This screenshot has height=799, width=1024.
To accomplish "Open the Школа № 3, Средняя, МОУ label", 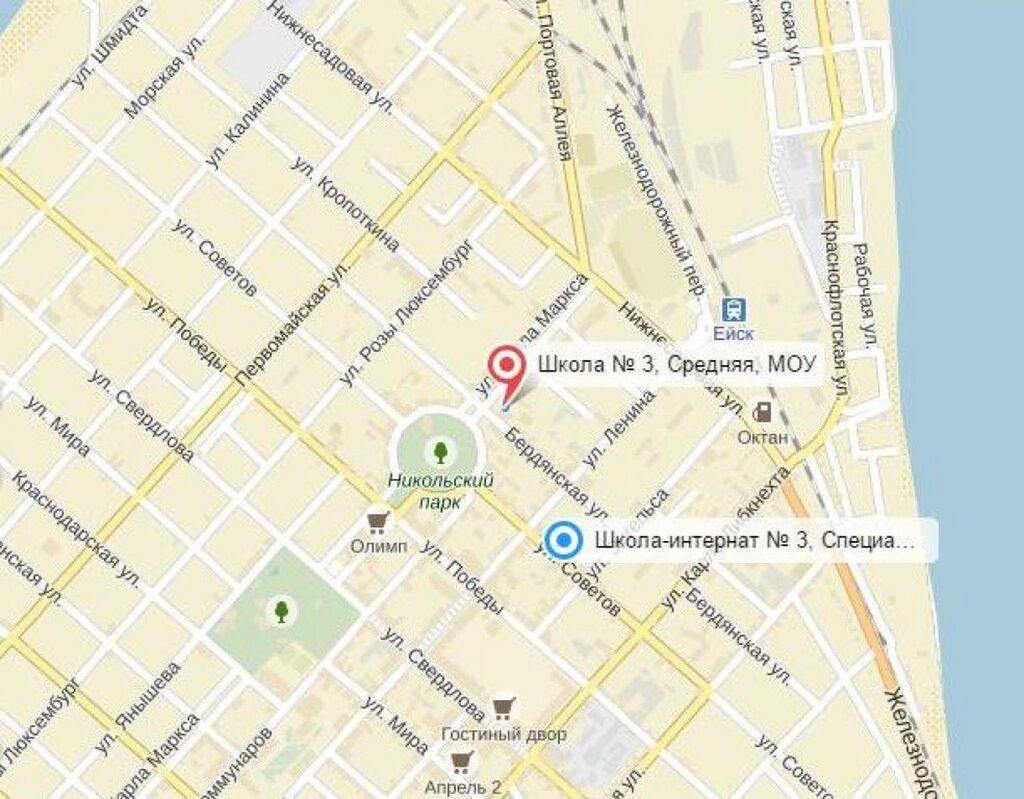I will (677, 364).
